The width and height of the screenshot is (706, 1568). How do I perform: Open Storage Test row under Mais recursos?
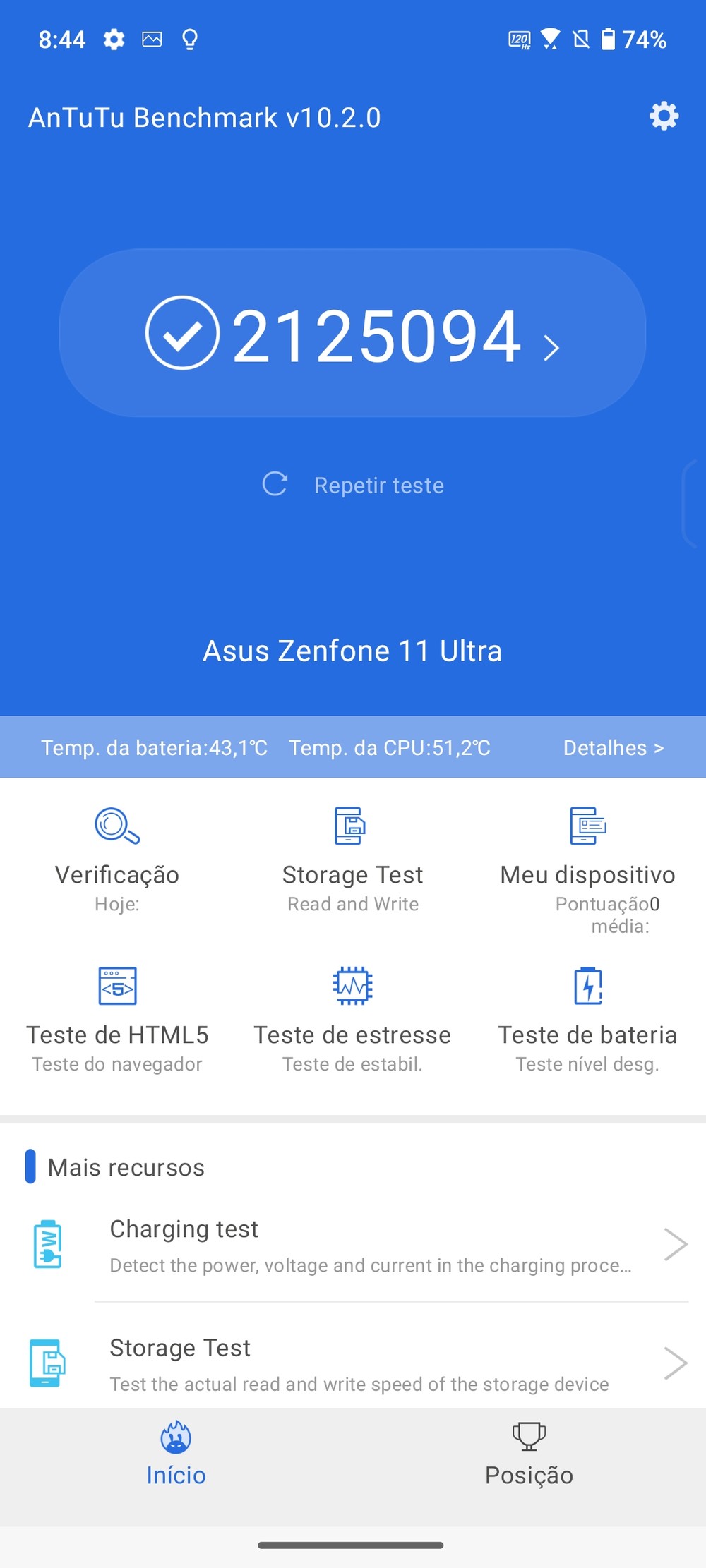pyautogui.click(x=353, y=1363)
